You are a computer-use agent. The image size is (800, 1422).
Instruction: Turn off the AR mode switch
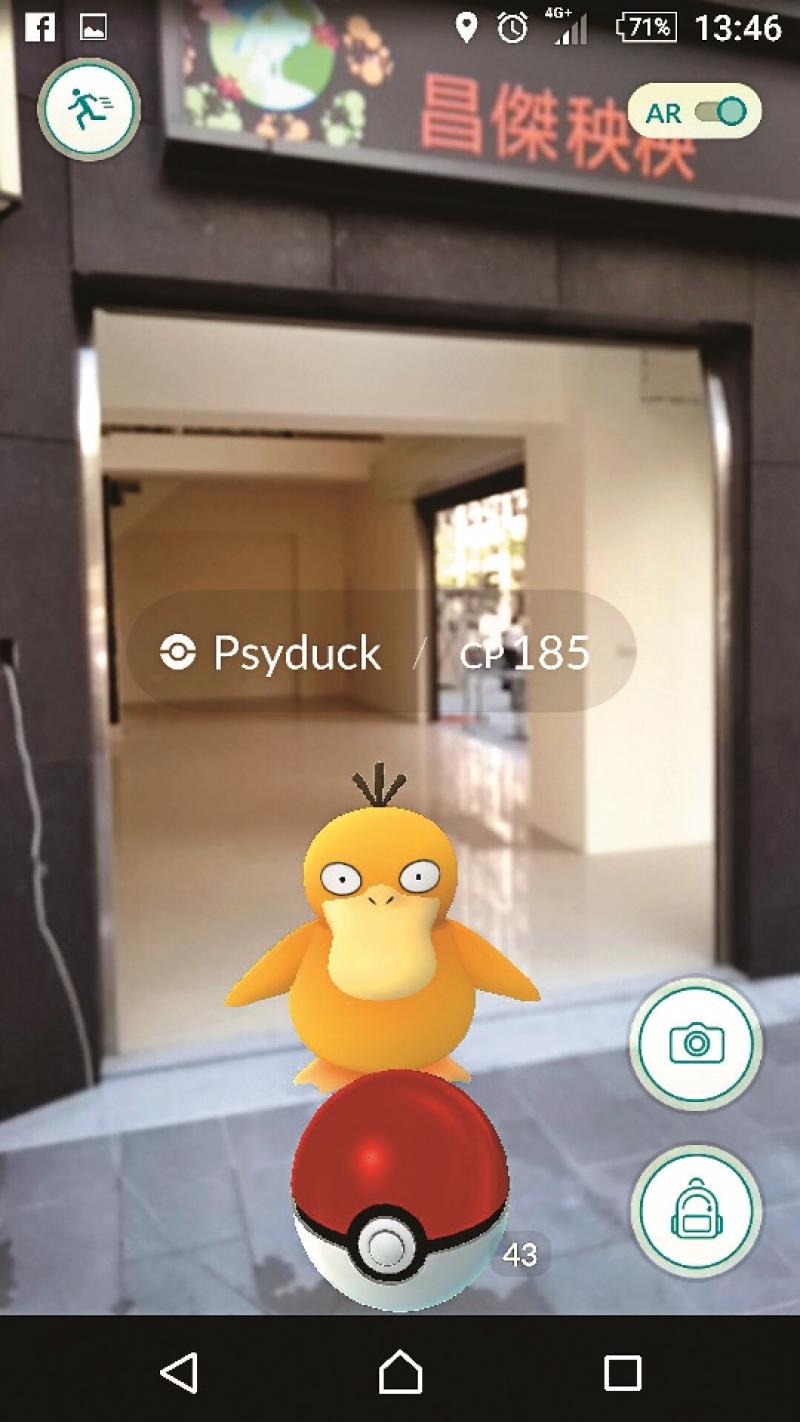click(x=721, y=111)
